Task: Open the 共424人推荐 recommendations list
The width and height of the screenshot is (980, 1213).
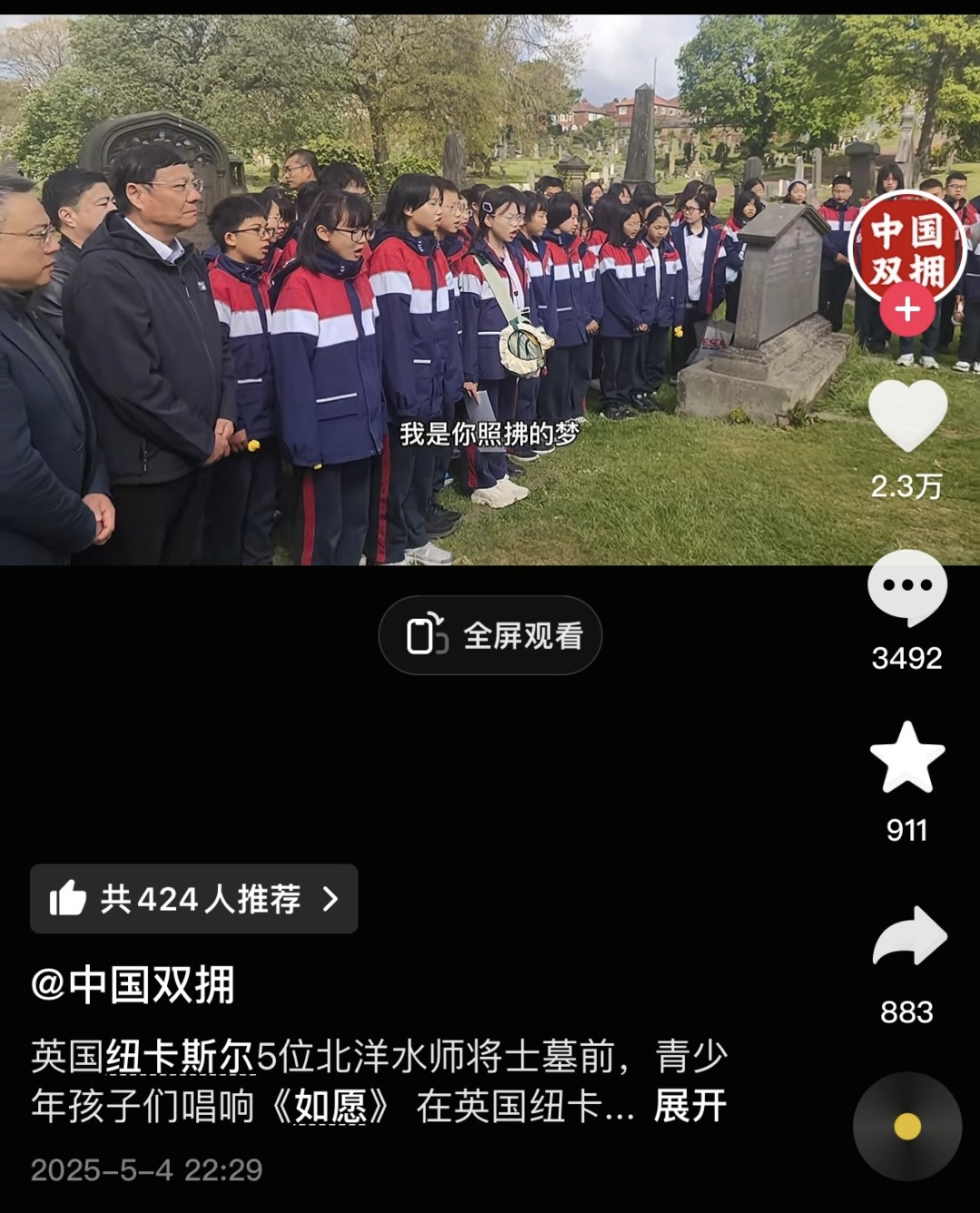Action: 194,899
